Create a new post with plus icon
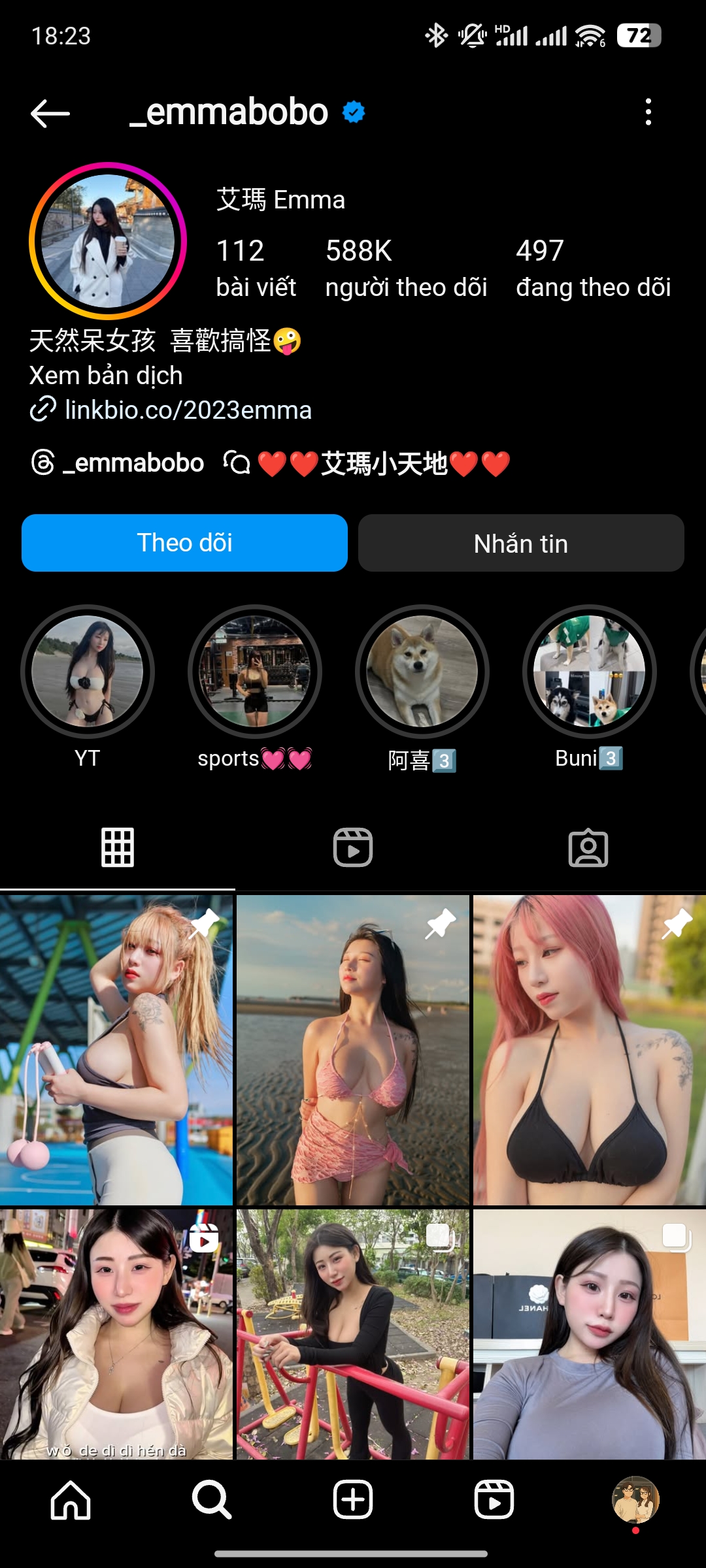The width and height of the screenshot is (706, 1568). point(353,1499)
